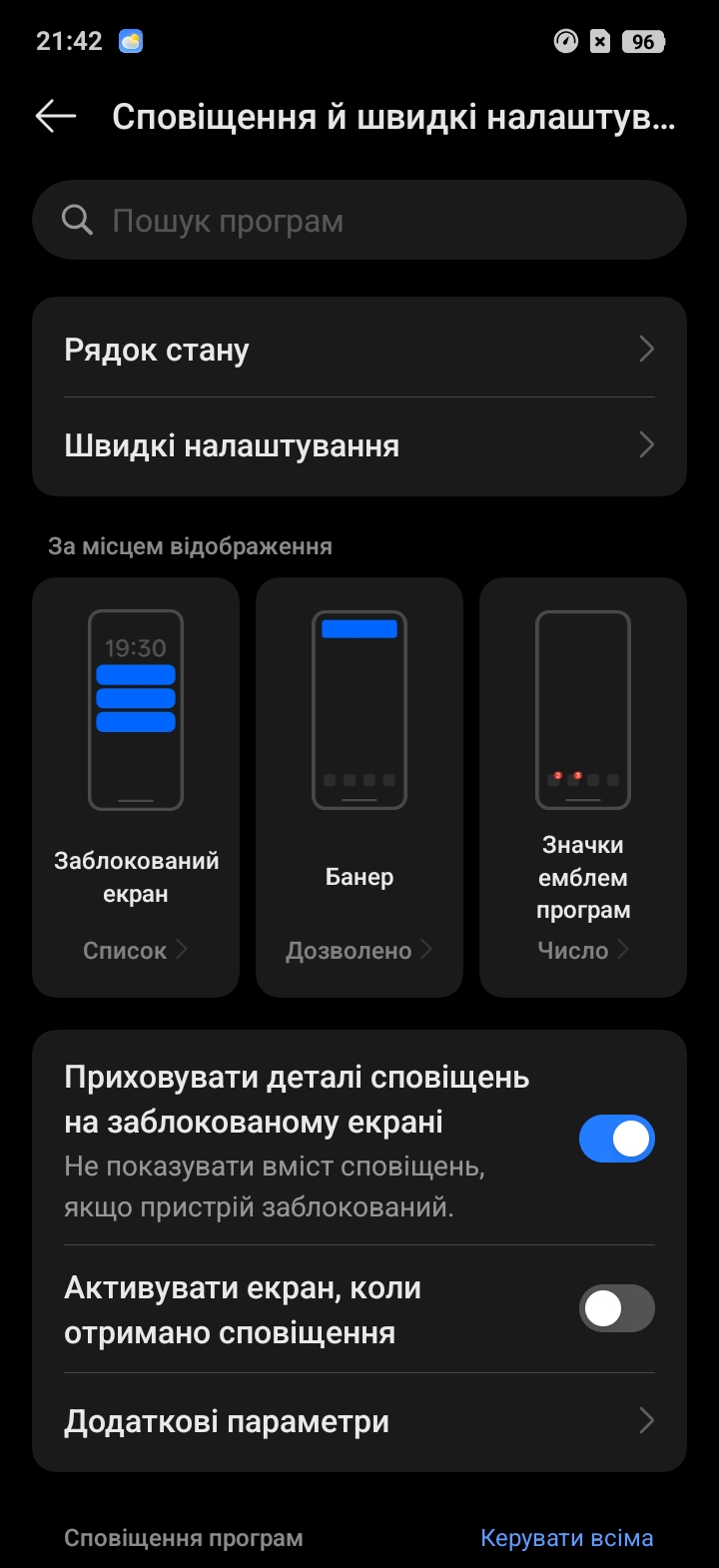
Task: Turn off Приховувати деталі сповіщень switch
Action: coord(616,1139)
